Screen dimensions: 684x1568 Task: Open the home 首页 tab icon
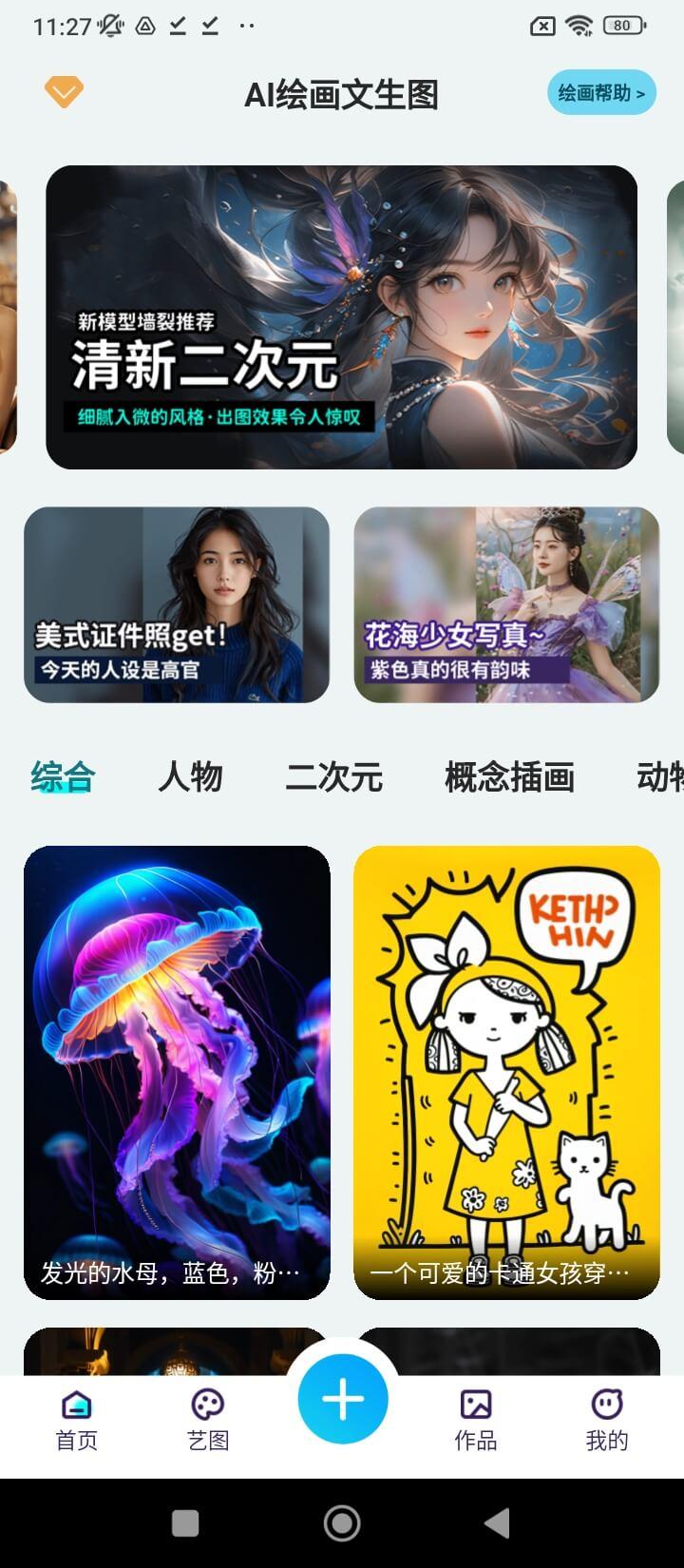[77, 1405]
